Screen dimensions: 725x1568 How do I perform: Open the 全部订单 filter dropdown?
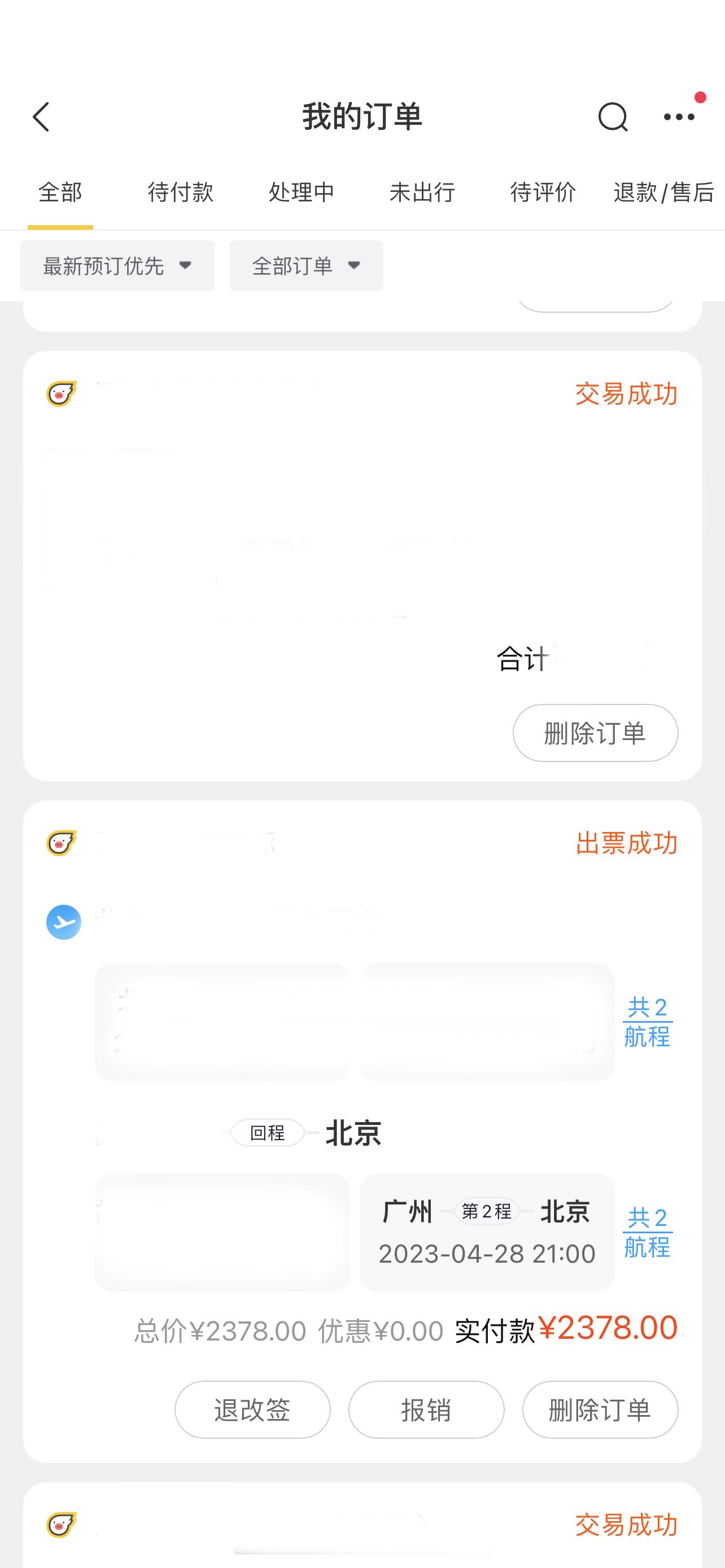click(x=305, y=265)
